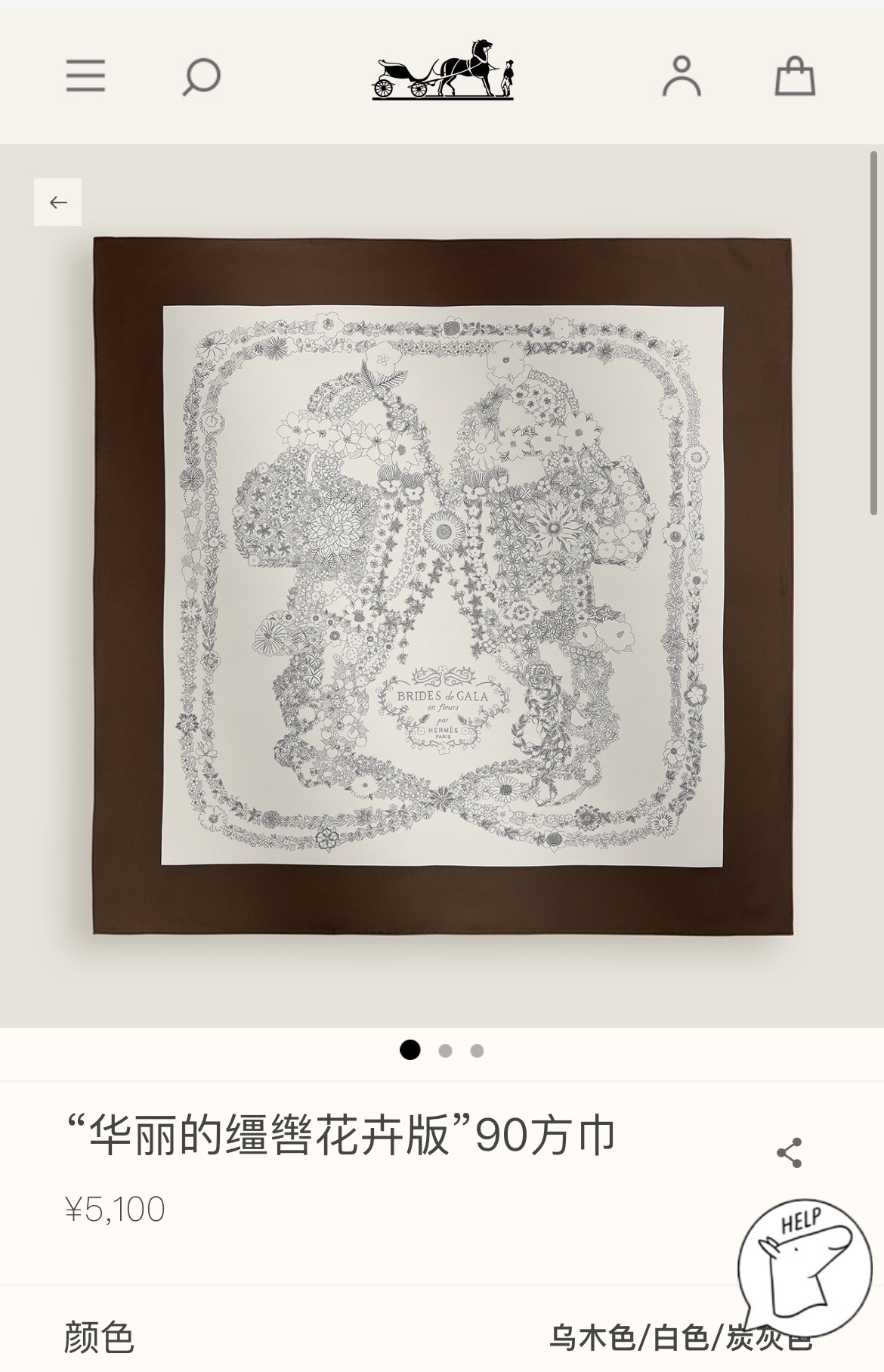Open the shopping bag

(795, 76)
